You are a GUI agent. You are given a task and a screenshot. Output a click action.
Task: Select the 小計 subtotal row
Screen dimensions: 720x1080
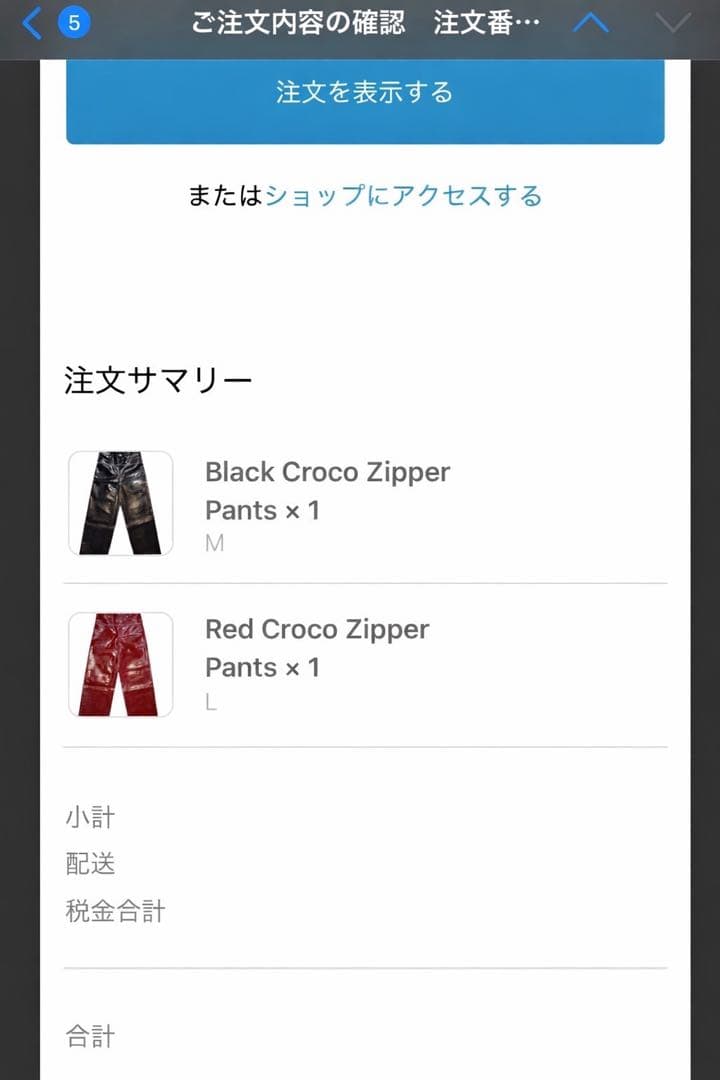coord(92,816)
